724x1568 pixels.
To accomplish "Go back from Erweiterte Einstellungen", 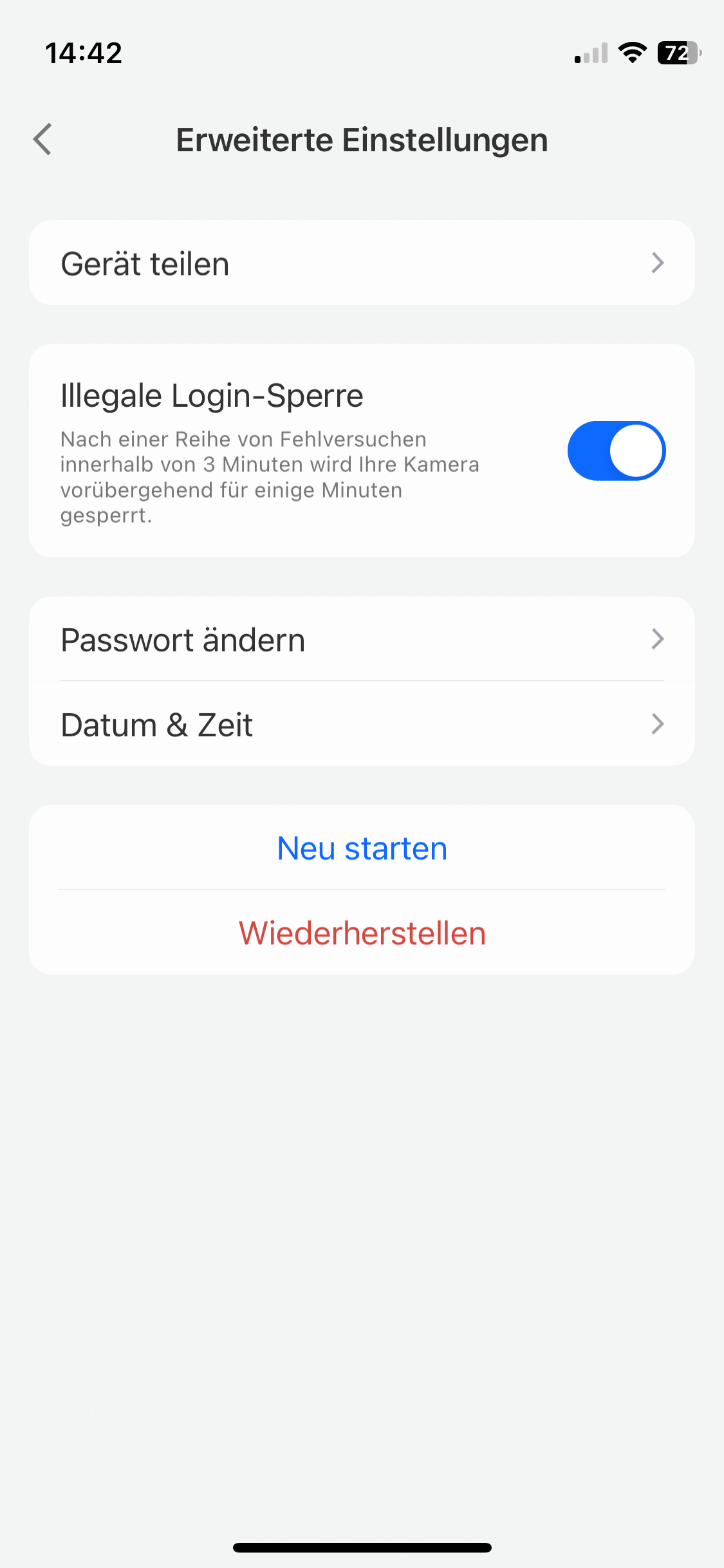I will click(x=42, y=140).
